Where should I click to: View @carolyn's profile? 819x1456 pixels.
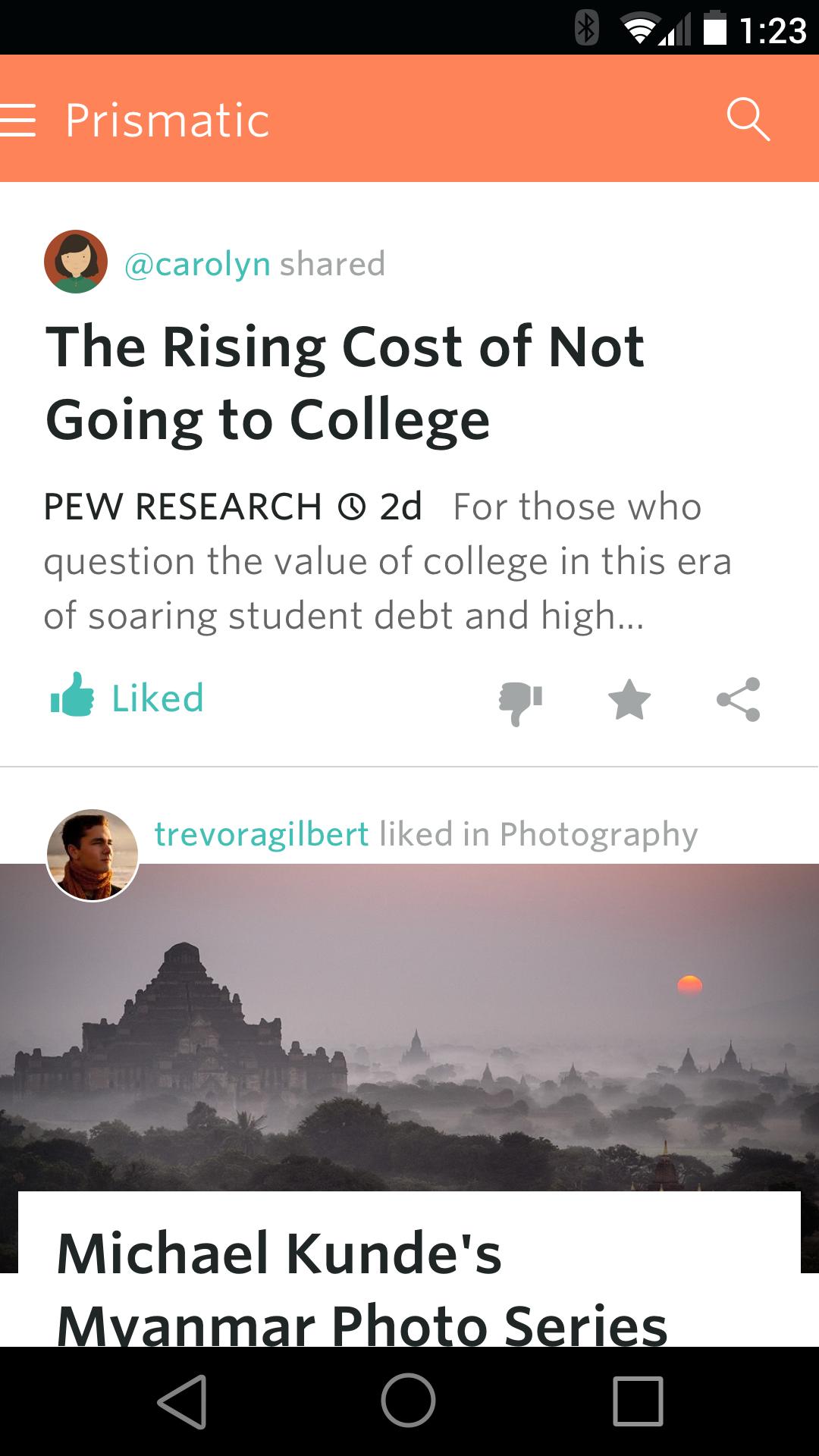[196, 264]
